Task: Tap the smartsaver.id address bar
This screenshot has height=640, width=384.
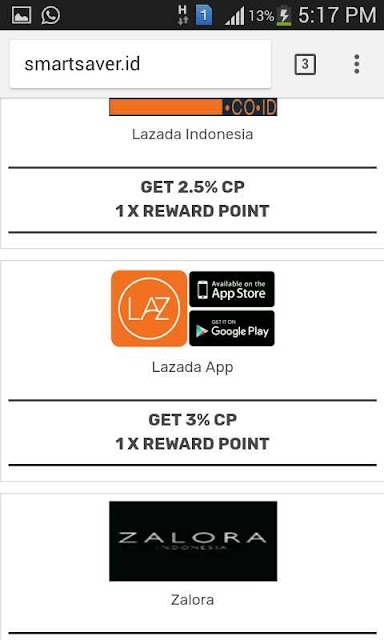Action: click(x=140, y=64)
